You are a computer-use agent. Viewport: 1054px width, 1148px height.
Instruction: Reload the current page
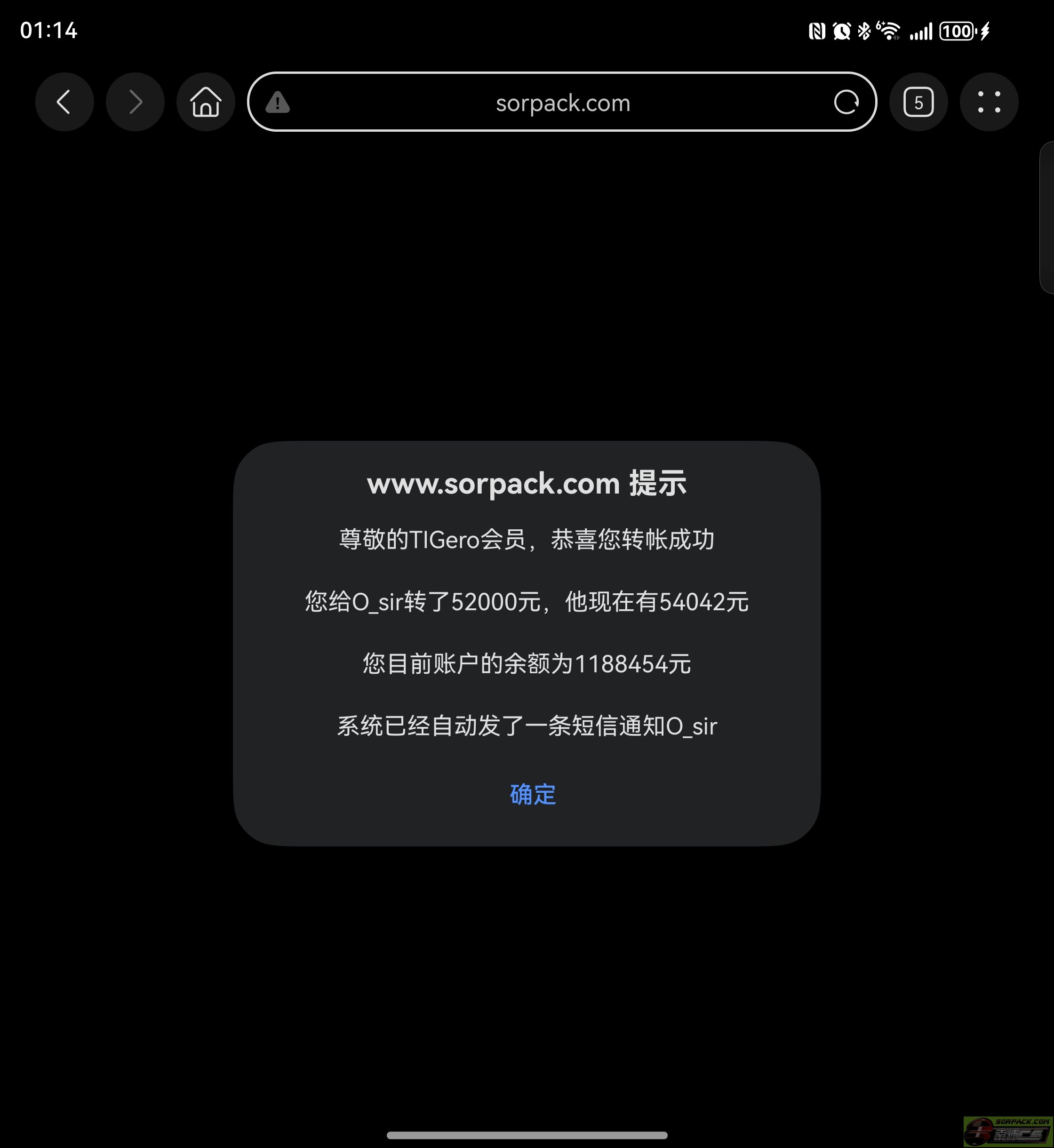coord(846,103)
